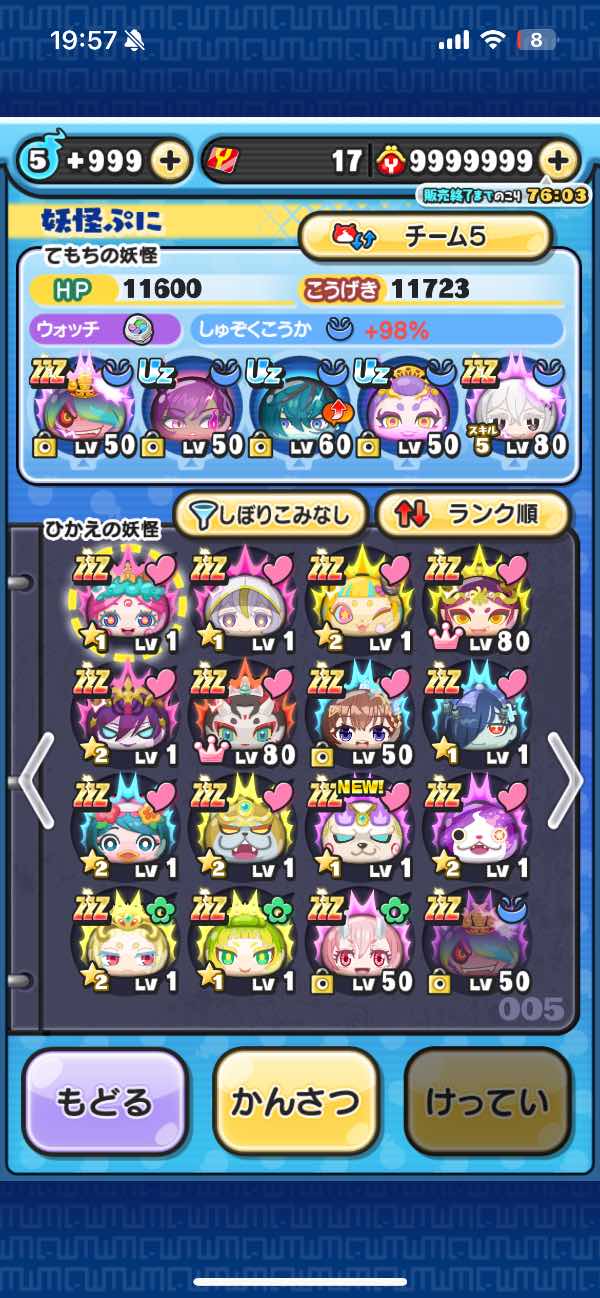Screen dimensions: 600x1298
Task: Change sort order via ランク順
Action: click(x=472, y=515)
